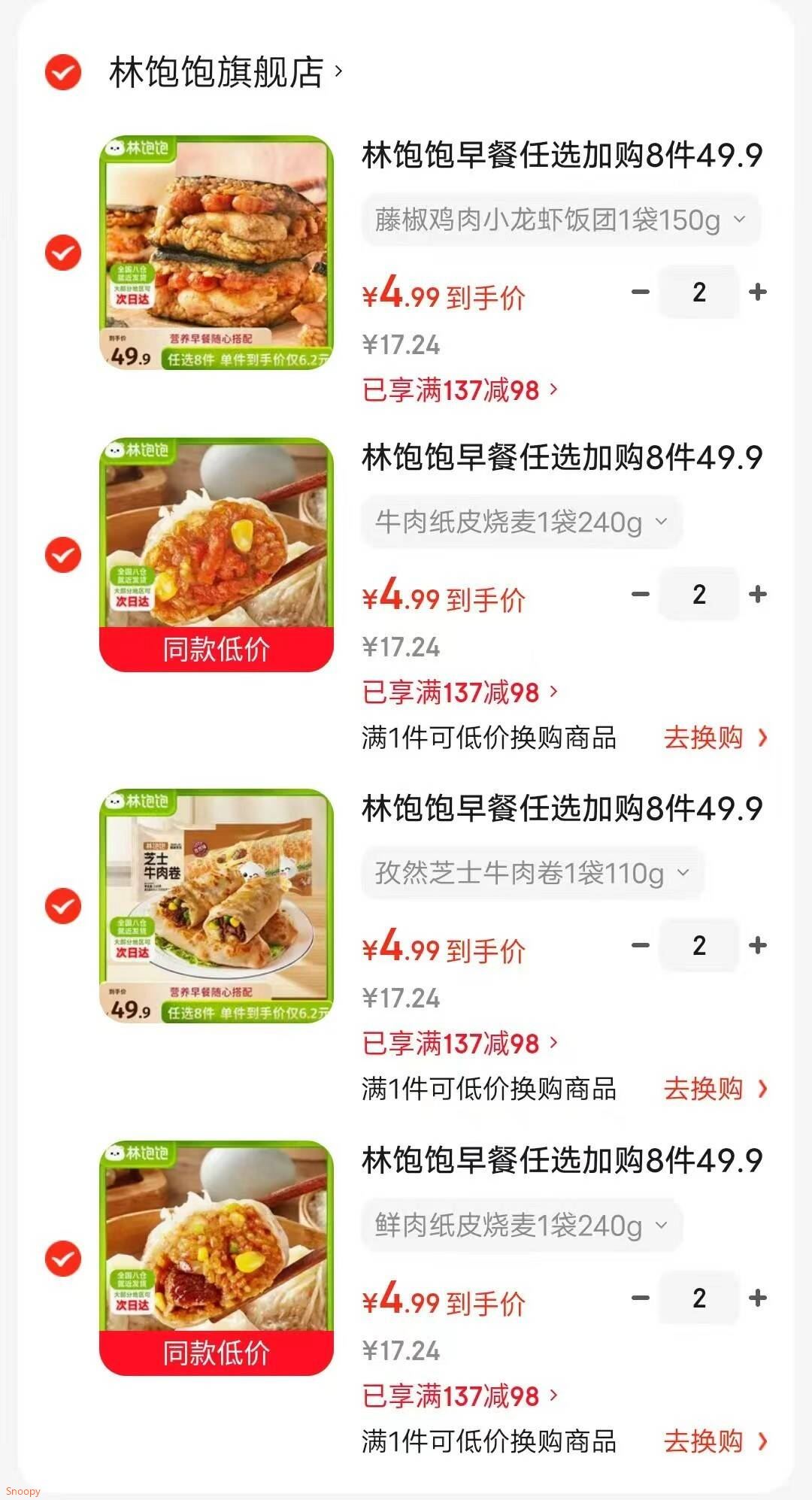The image size is (812, 1500).
Task: Open the 孜然芝士牛肉卷 product image
Action: [217, 906]
